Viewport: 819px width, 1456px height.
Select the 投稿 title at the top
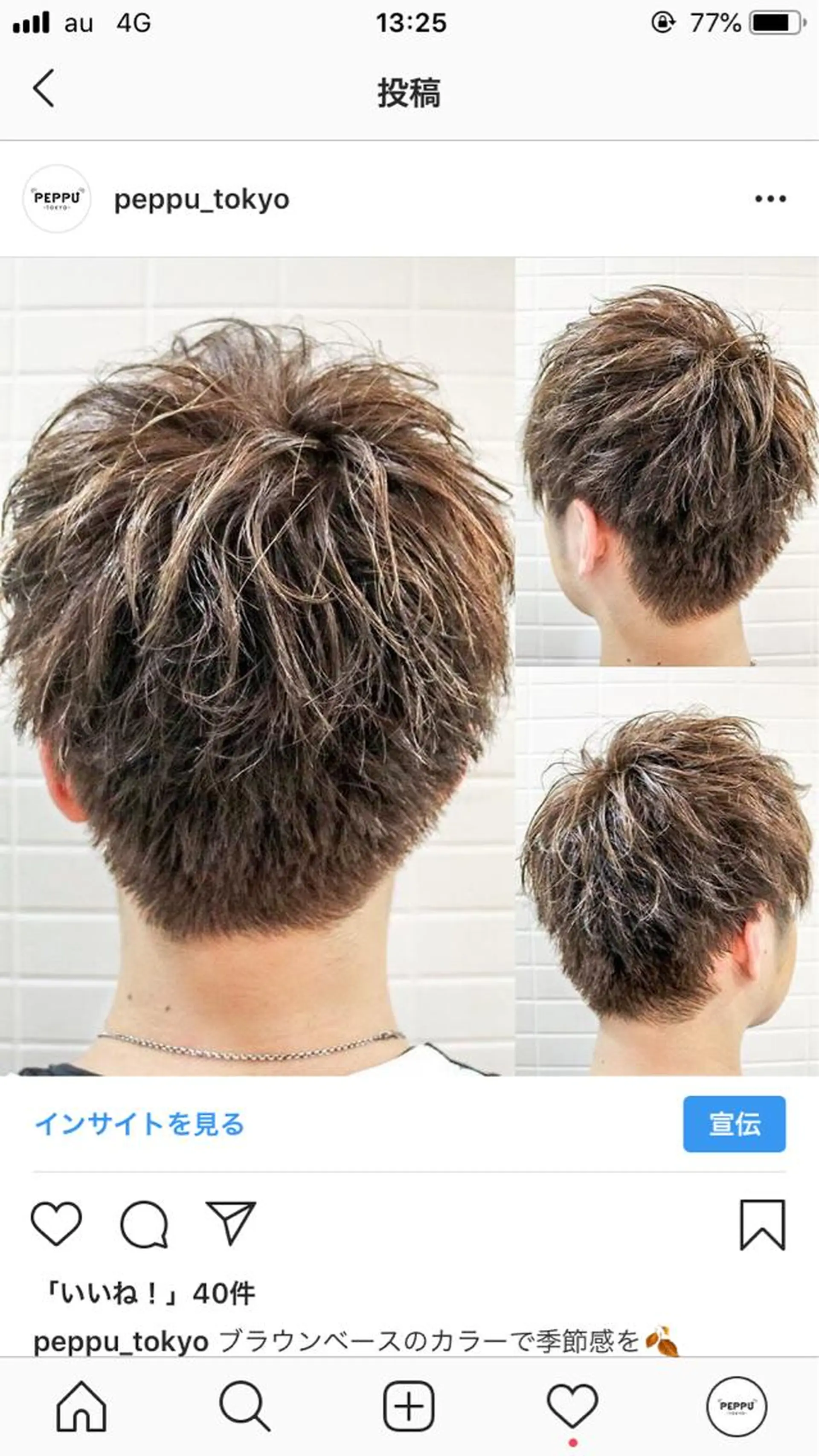(x=409, y=92)
